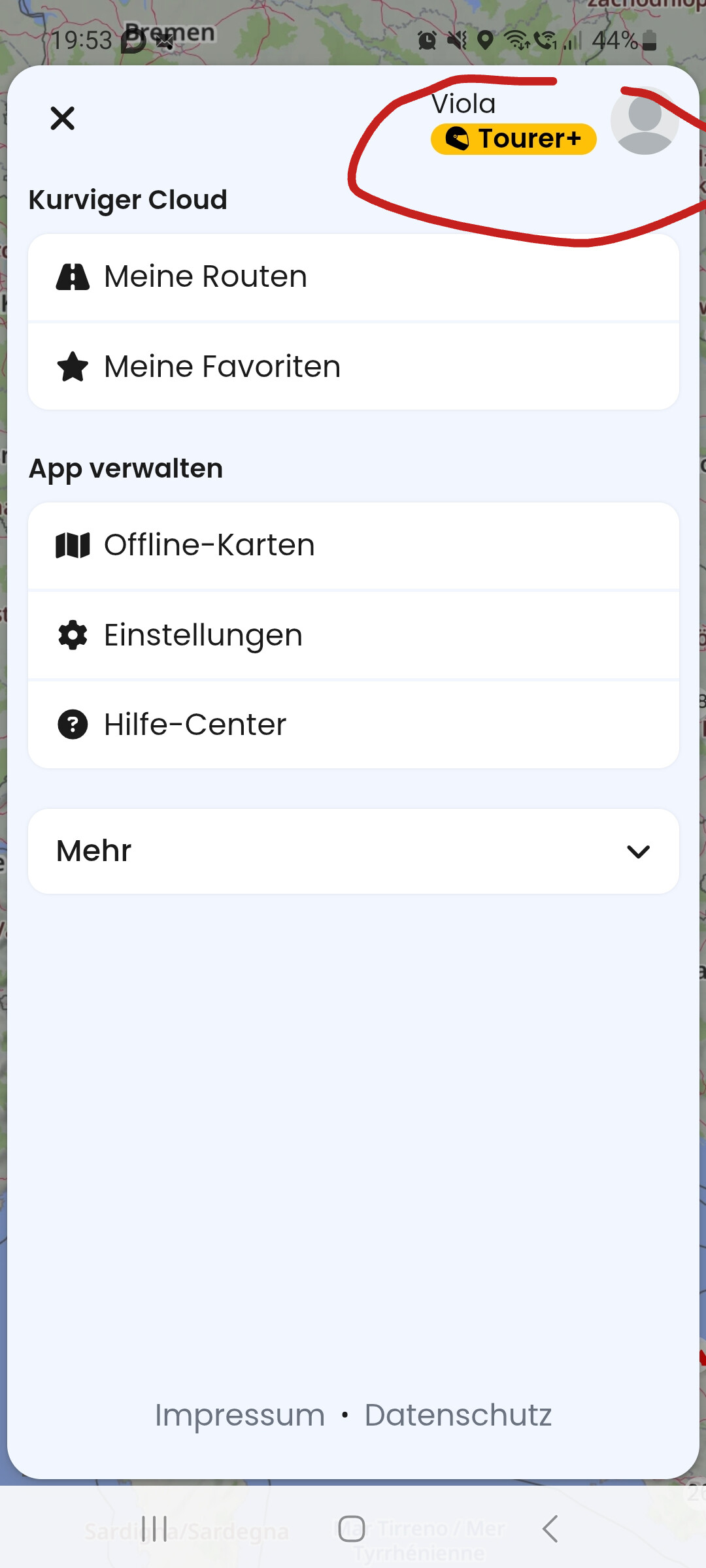This screenshot has width=706, height=1568.
Task: Go to Einstellungen
Action: tap(354, 635)
